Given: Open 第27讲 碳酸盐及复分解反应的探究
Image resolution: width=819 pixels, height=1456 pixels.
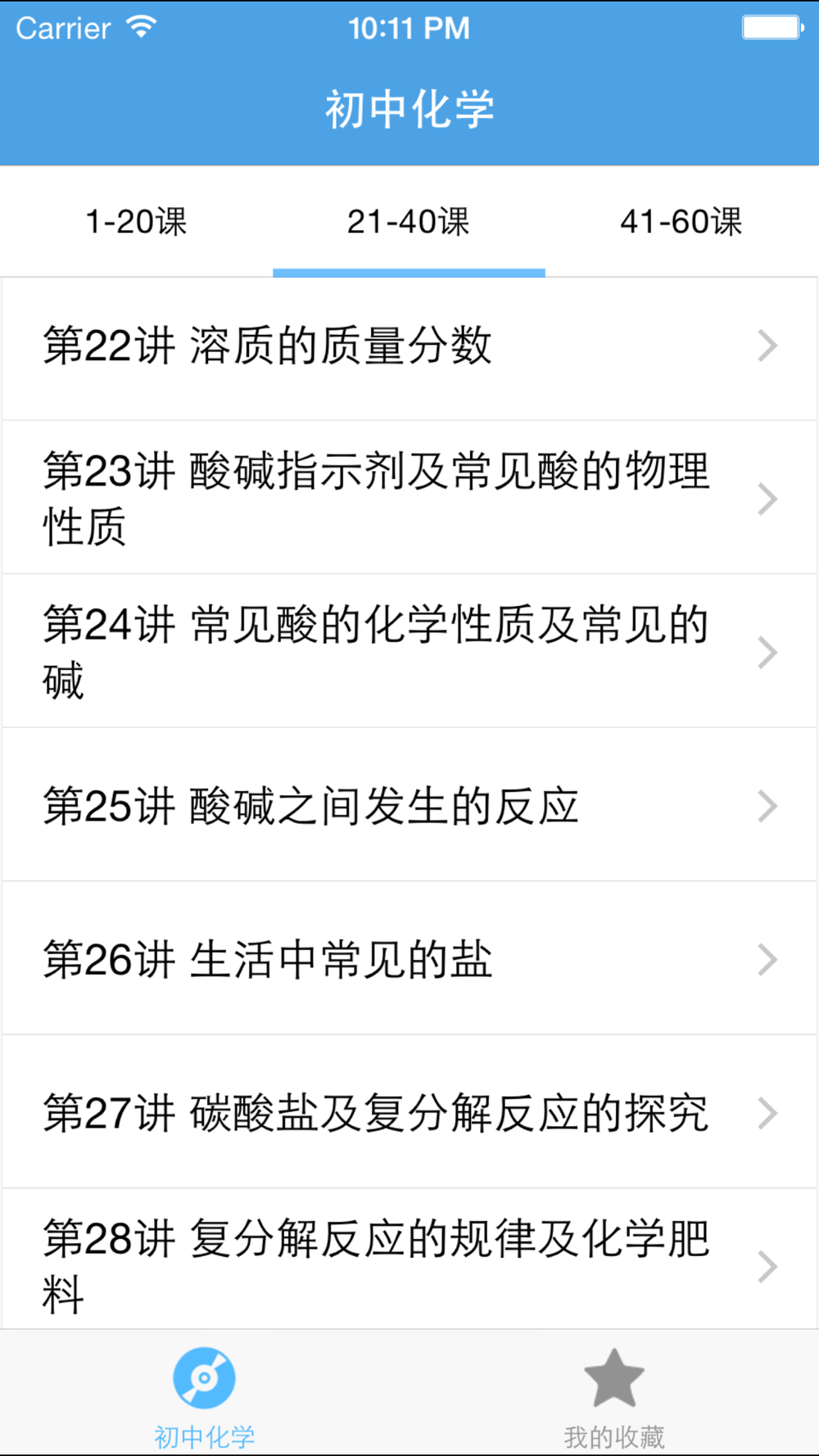Looking at the screenshot, I should click(409, 1113).
